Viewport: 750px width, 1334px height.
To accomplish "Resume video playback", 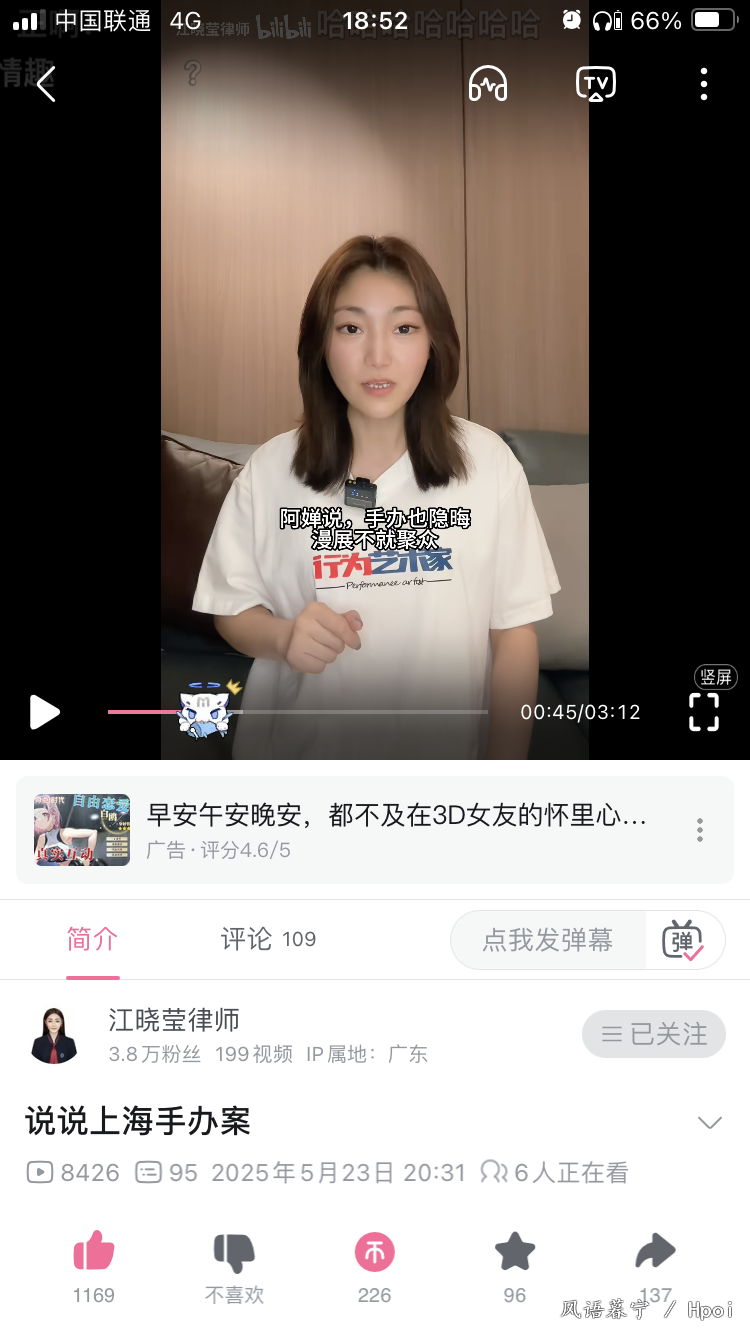I will click(45, 712).
